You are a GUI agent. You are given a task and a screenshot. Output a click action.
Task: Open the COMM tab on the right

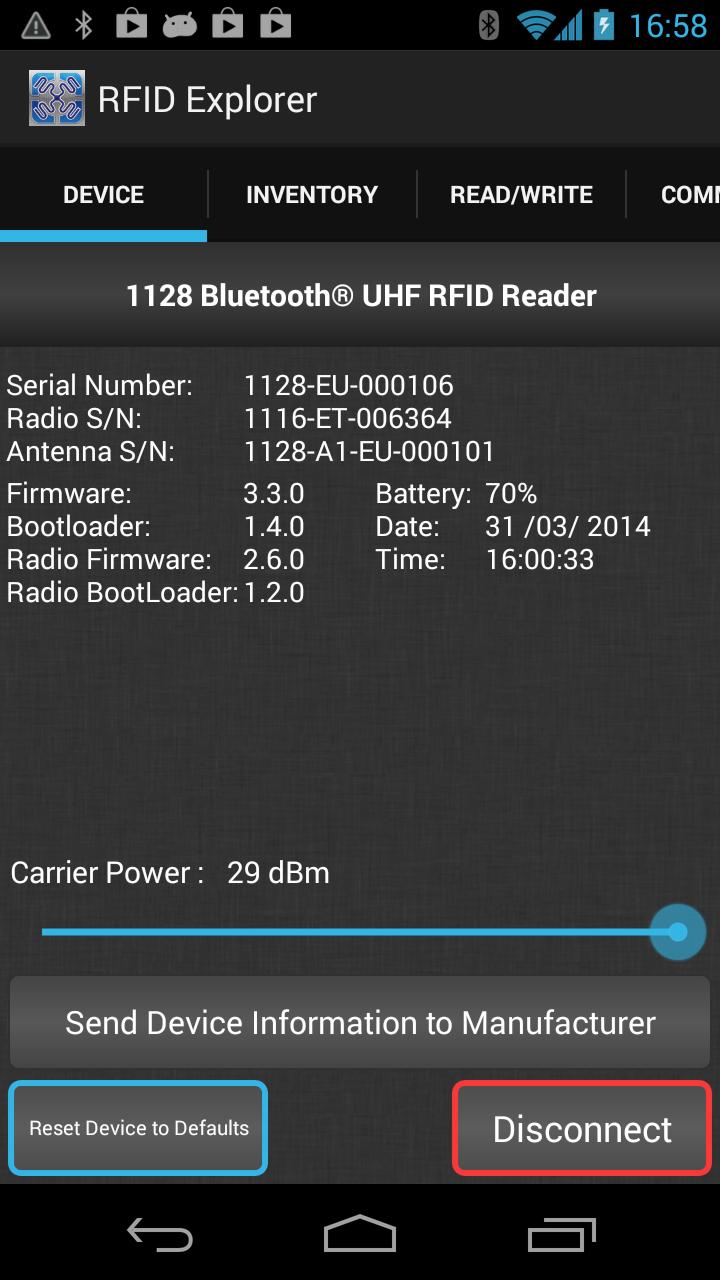685,194
